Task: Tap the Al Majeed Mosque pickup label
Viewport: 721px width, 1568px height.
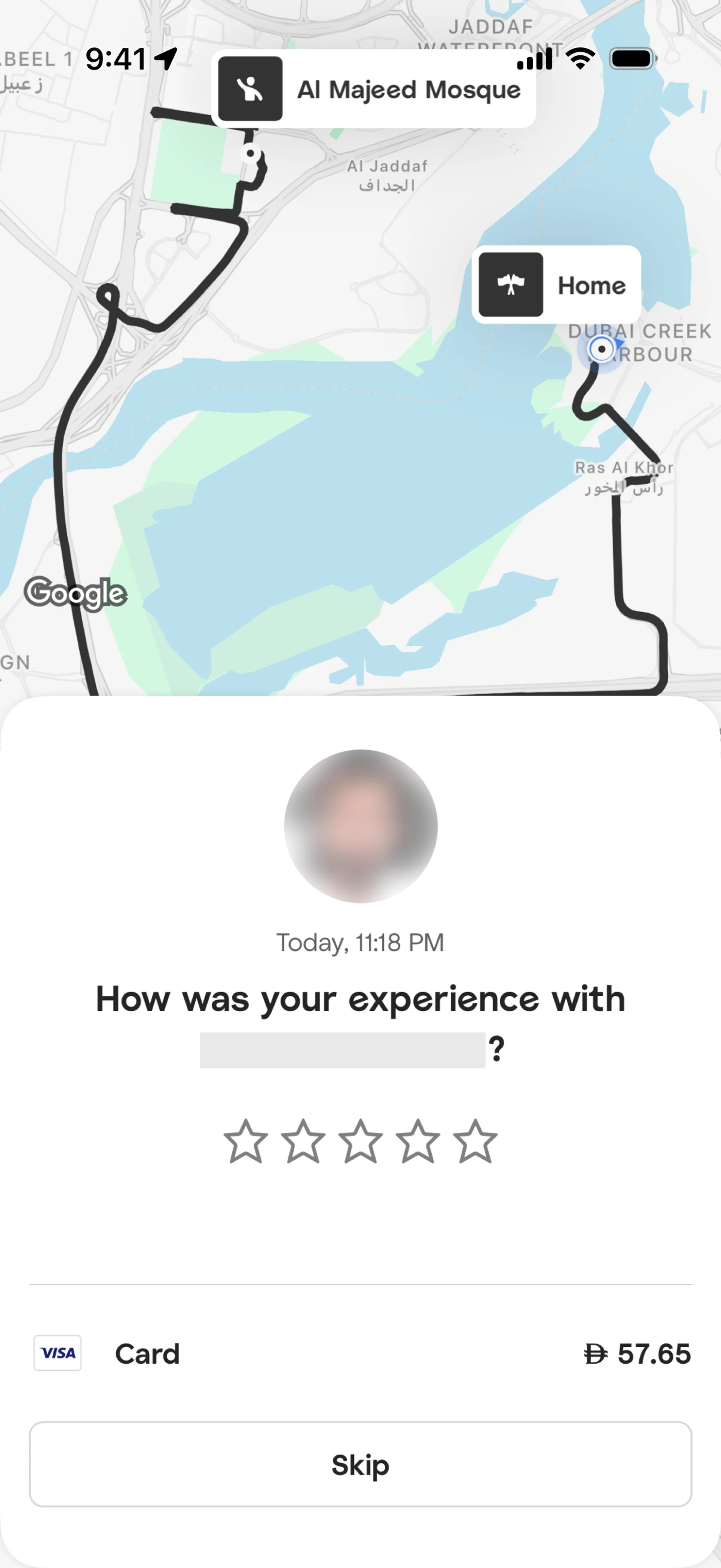Action: (x=374, y=89)
